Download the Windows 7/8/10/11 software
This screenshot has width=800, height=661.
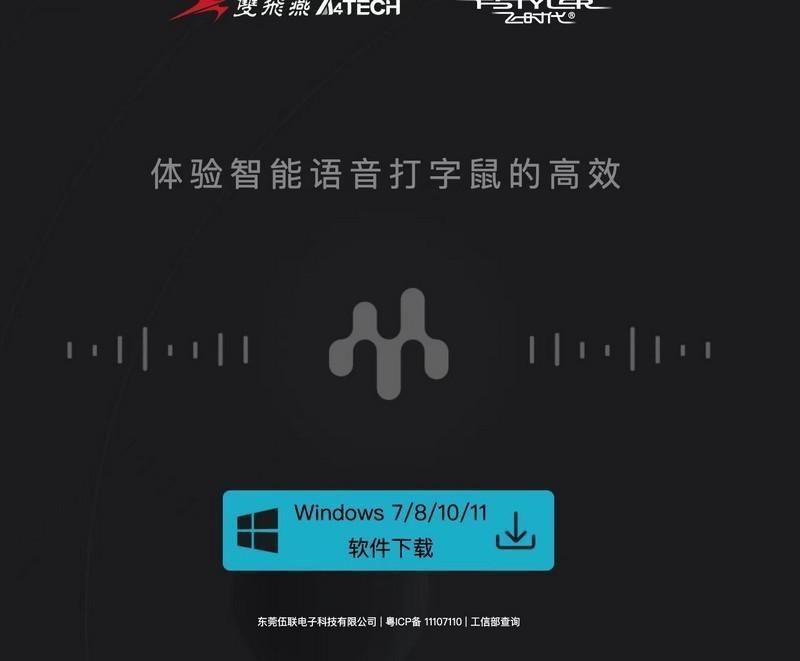pyautogui.click(x=388, y=530)
